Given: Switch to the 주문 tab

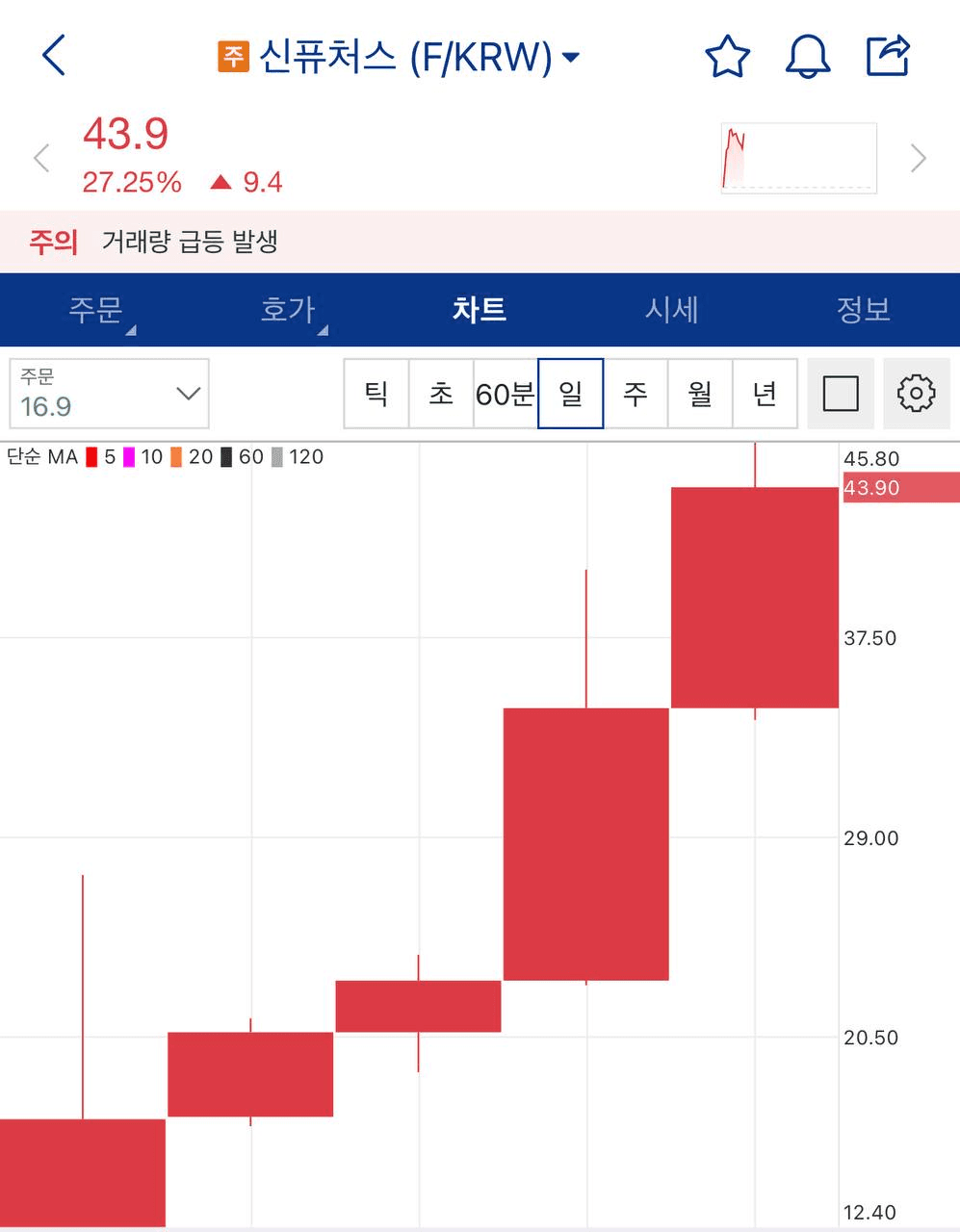Looking at the screenshot, I should (x=95, y=310).
